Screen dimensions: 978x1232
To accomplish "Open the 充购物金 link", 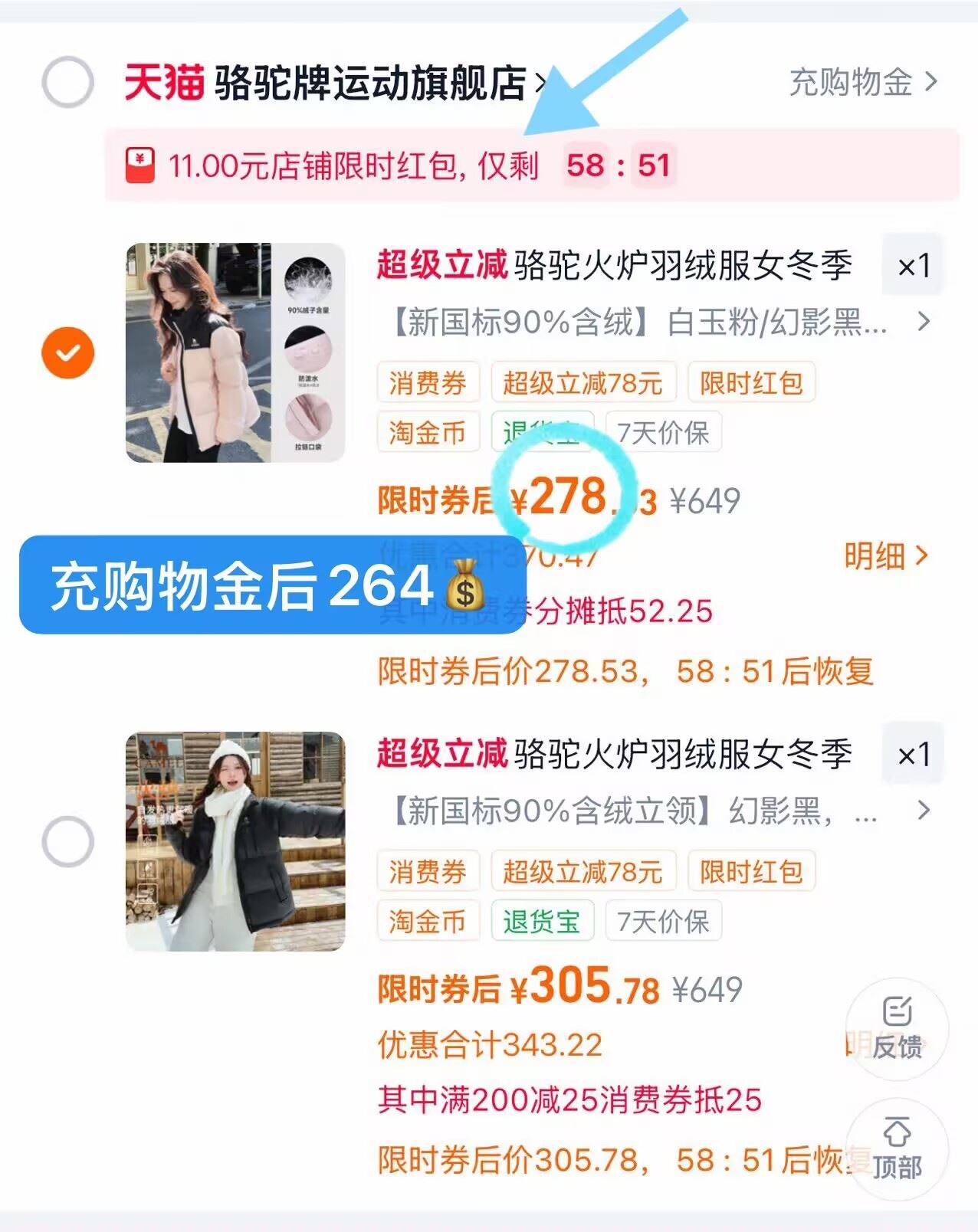I will [862, 82].
